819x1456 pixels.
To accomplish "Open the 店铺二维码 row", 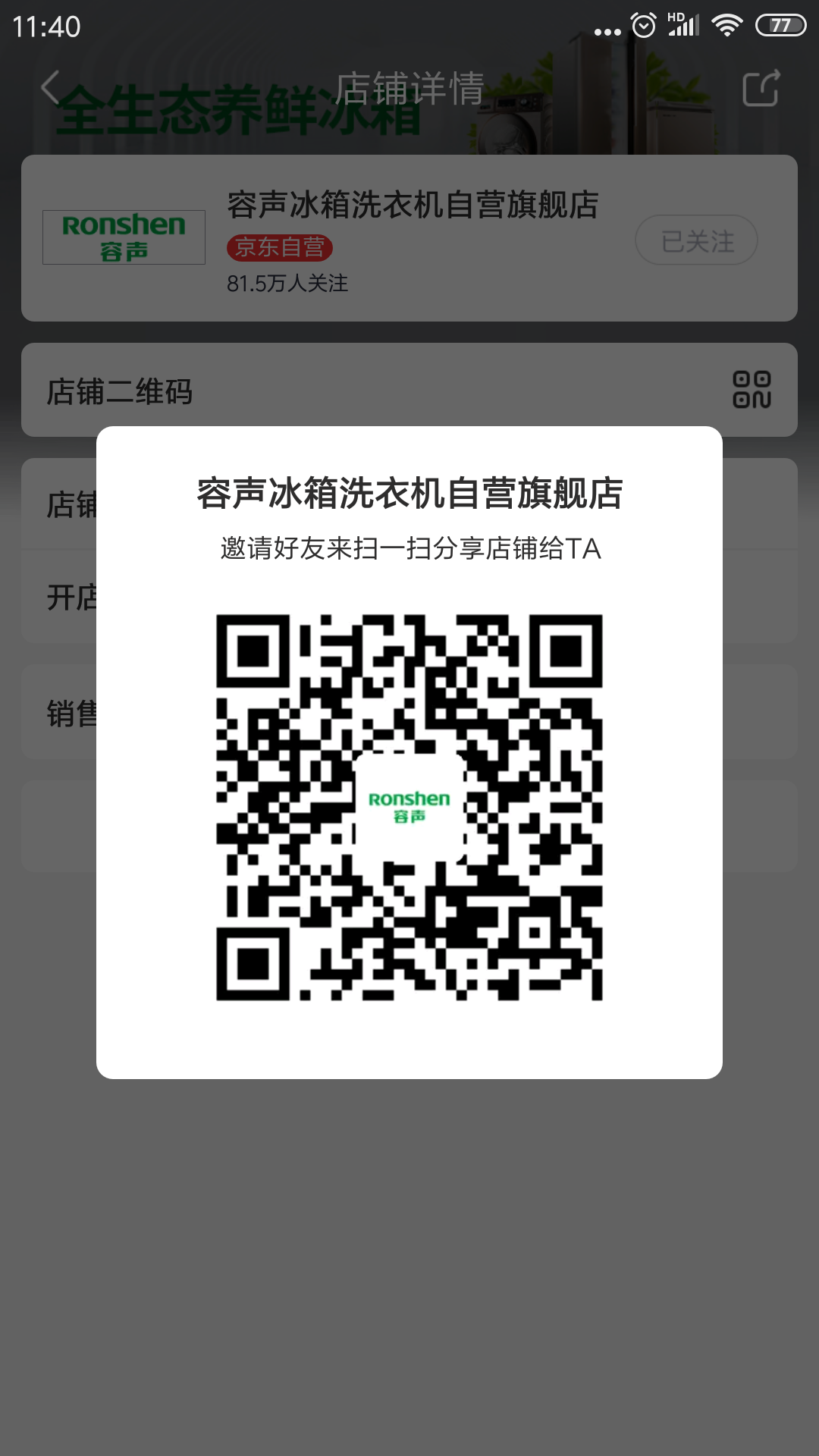I will 409,391.
